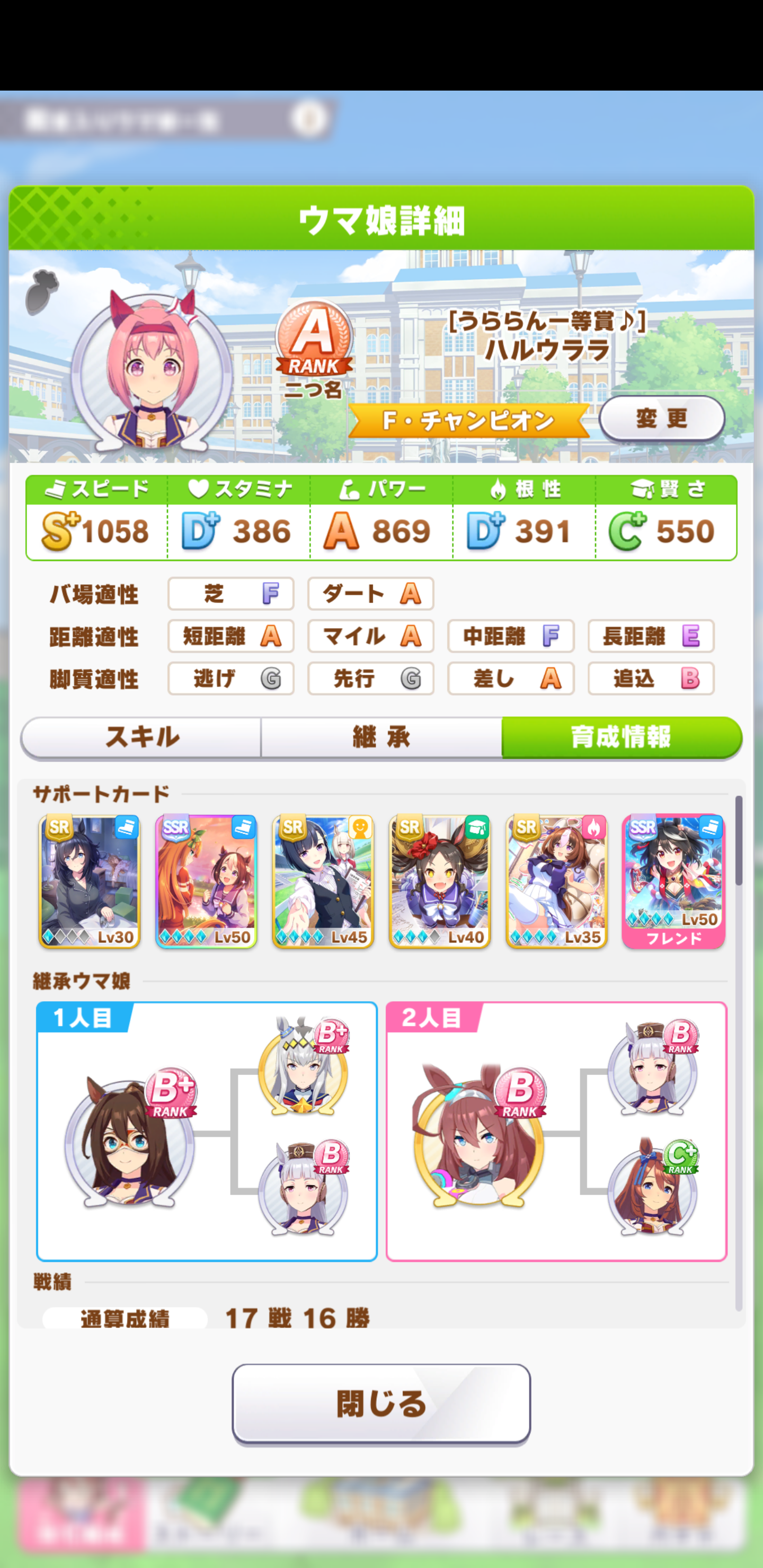
Task: Switch to the 継承 tab
Action: point(381,737)
